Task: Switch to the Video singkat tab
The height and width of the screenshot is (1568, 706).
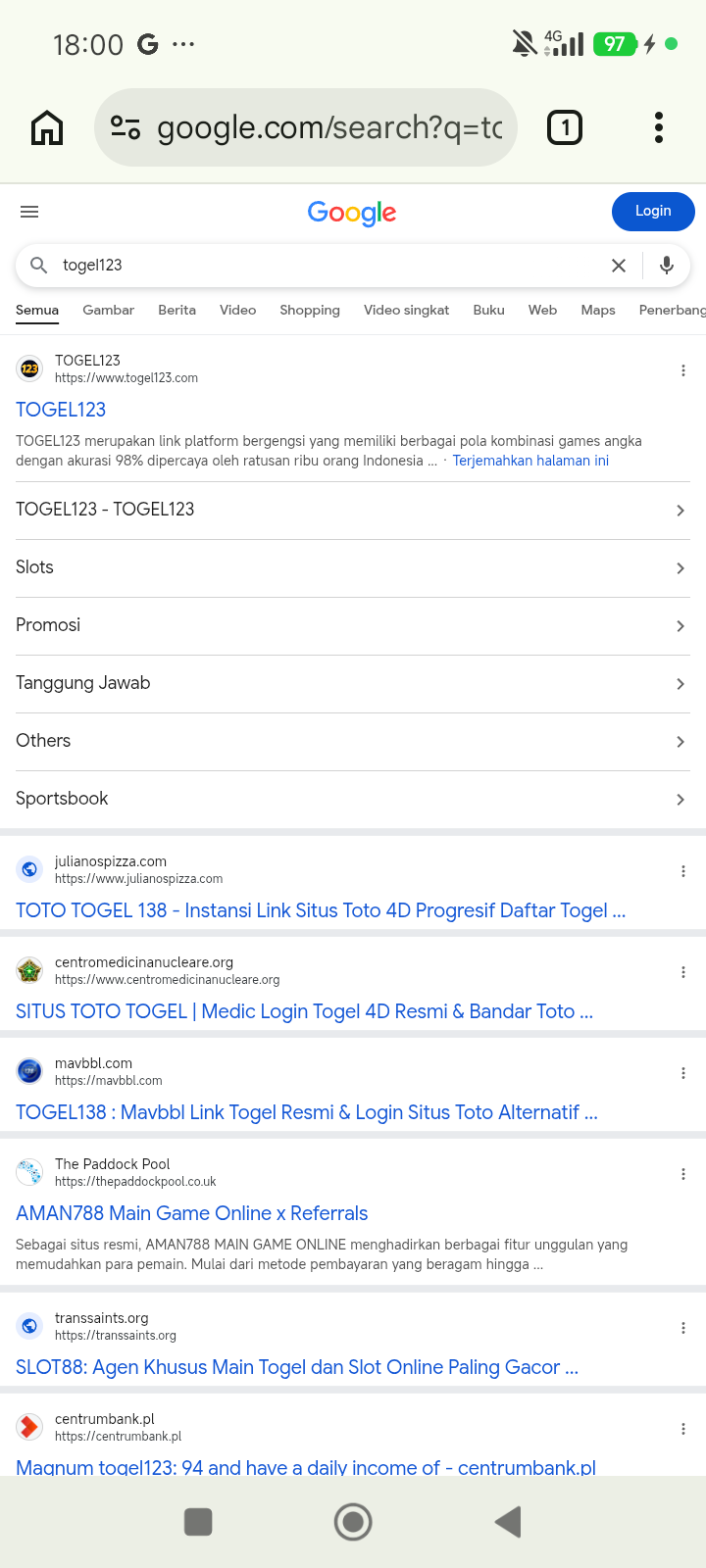Action: click(x=407, y=310)
